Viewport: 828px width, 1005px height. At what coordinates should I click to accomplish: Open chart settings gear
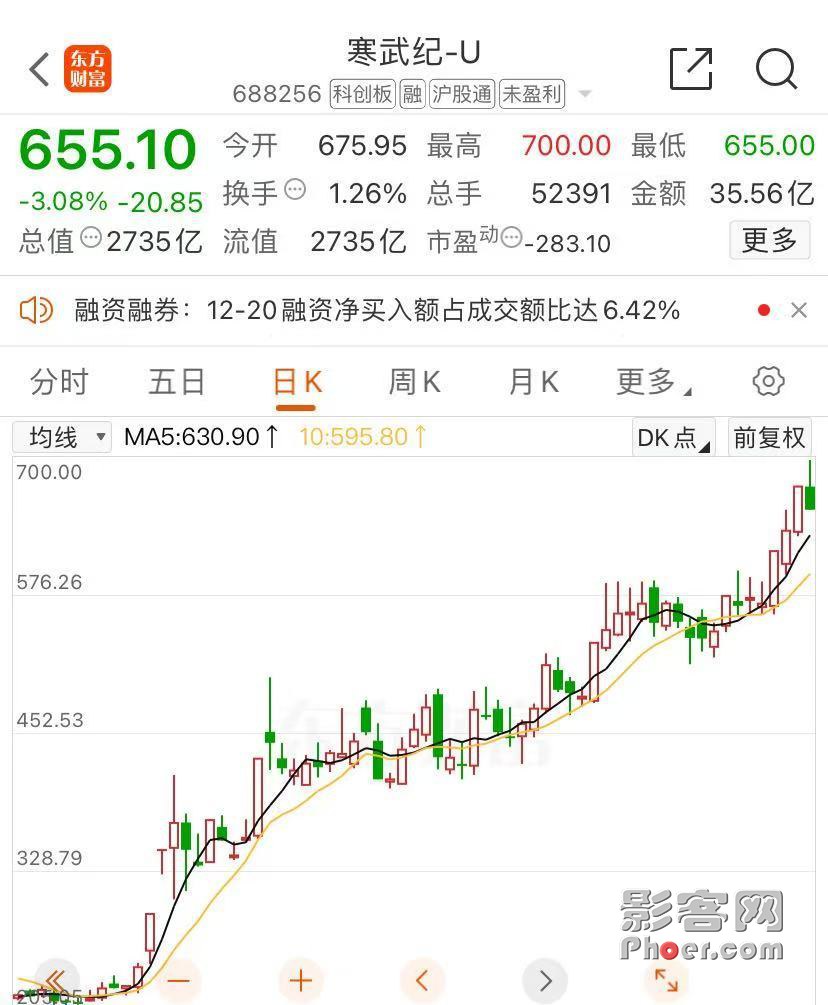click(x=768, y=381)
